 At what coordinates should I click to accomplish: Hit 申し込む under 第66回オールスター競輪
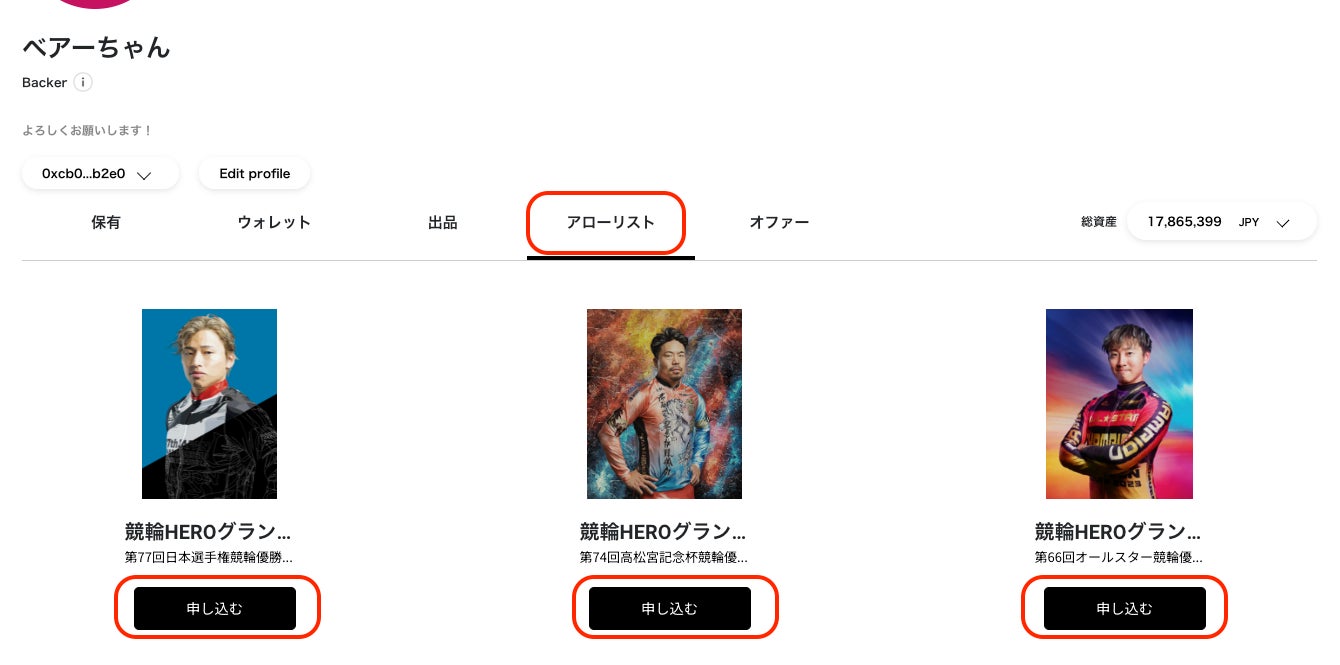1125,608
